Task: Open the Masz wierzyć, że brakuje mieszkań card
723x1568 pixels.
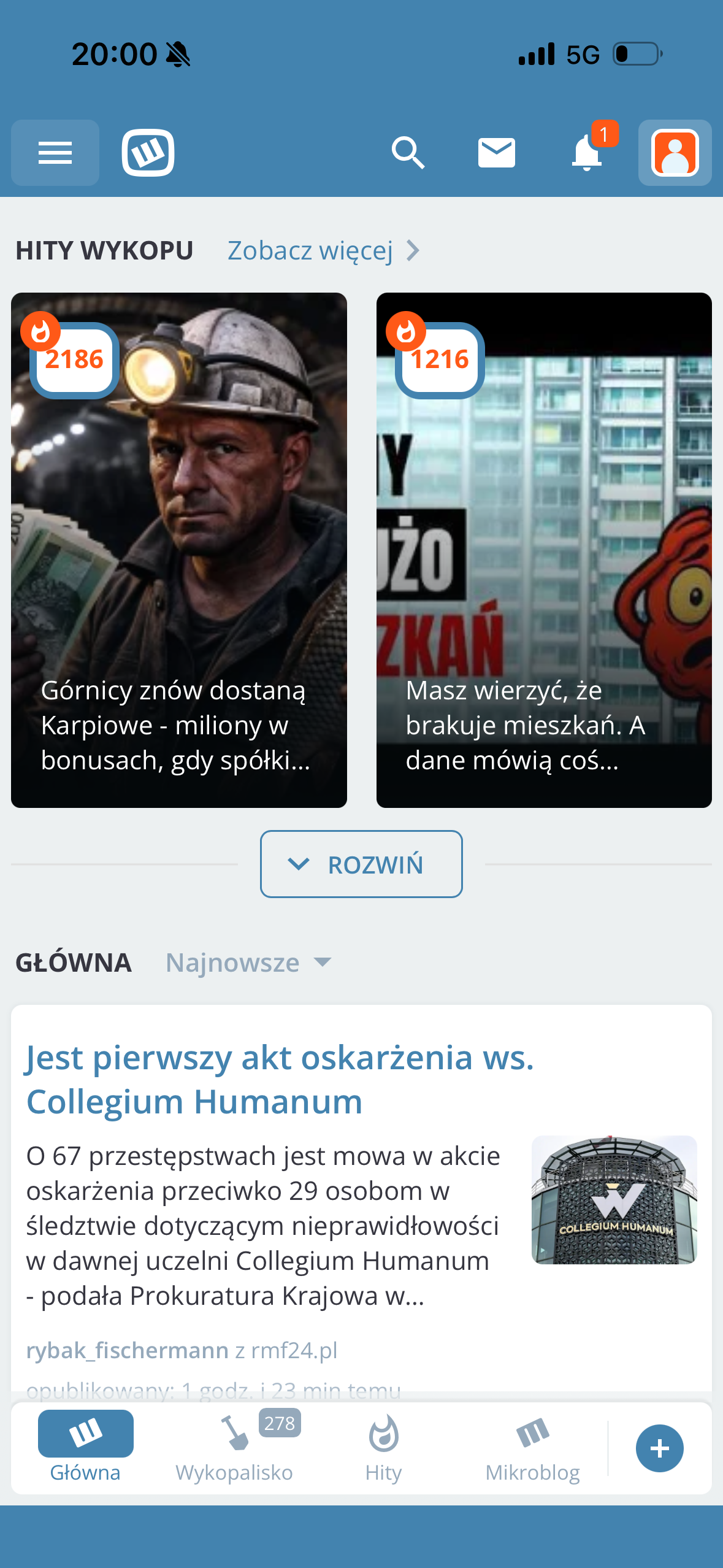Action: 544,550
